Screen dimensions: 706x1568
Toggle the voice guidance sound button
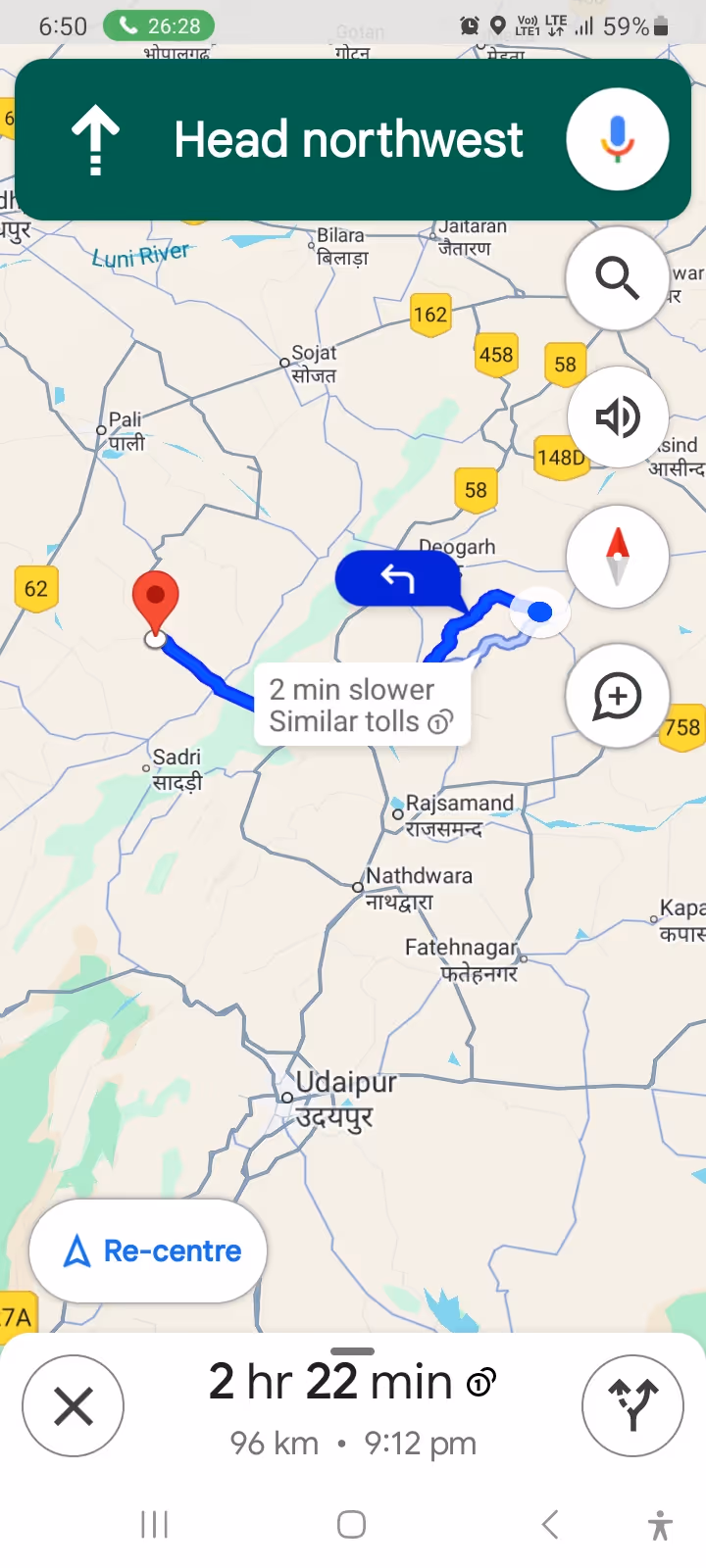tap(617, 417)
